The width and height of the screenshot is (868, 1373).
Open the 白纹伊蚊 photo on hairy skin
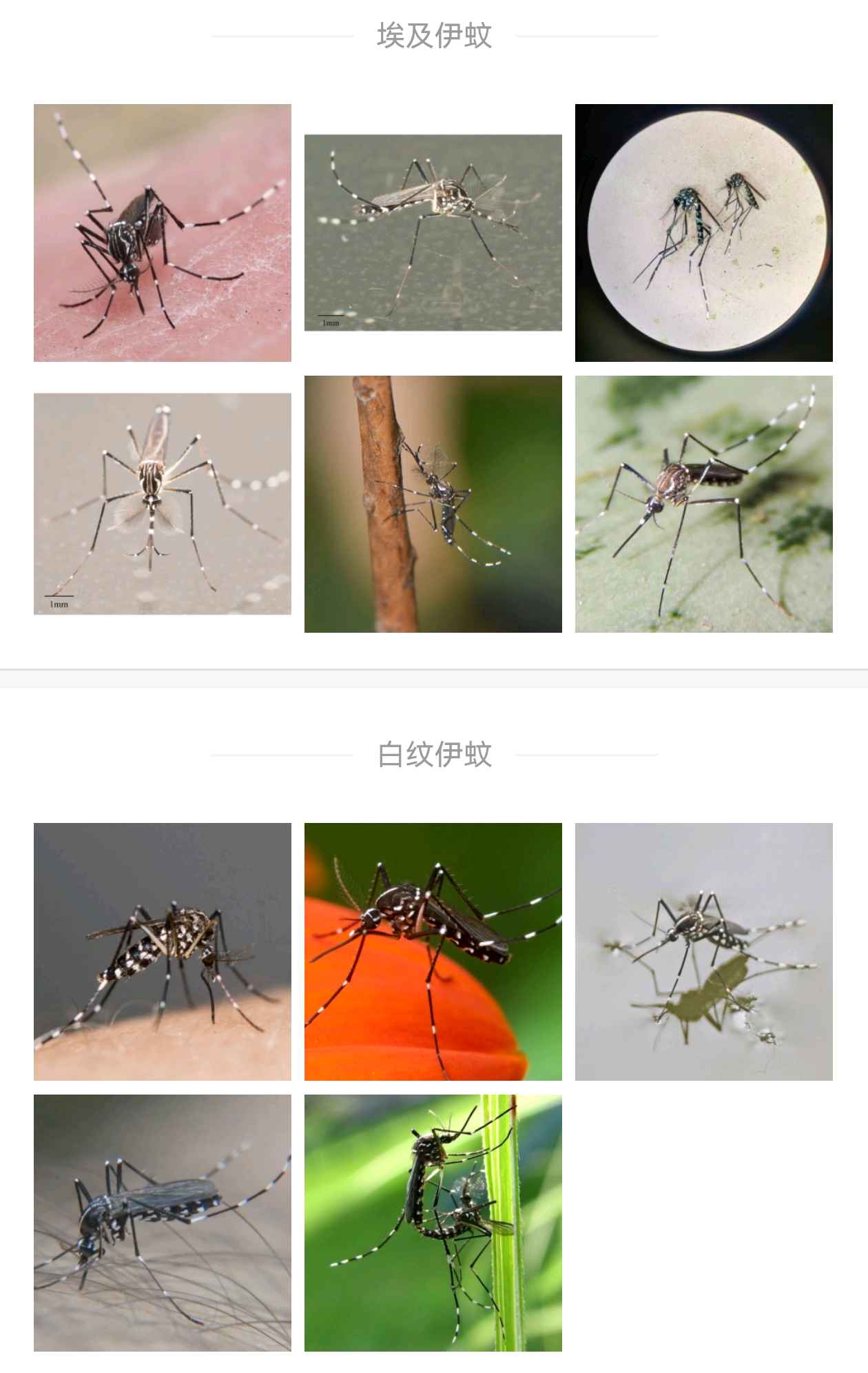click(162, 1223)
